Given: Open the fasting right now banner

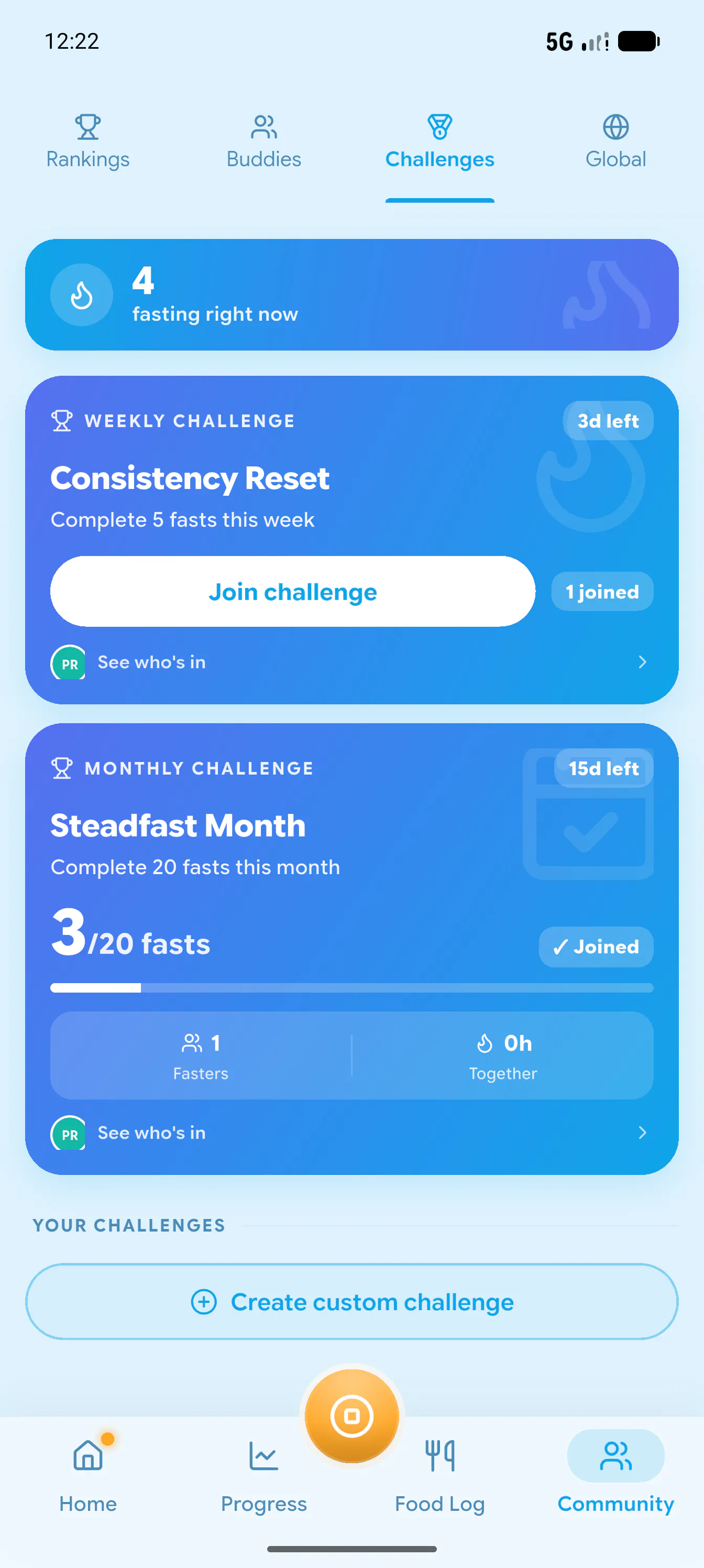Looking at the screenshot, I should point(351,295).
